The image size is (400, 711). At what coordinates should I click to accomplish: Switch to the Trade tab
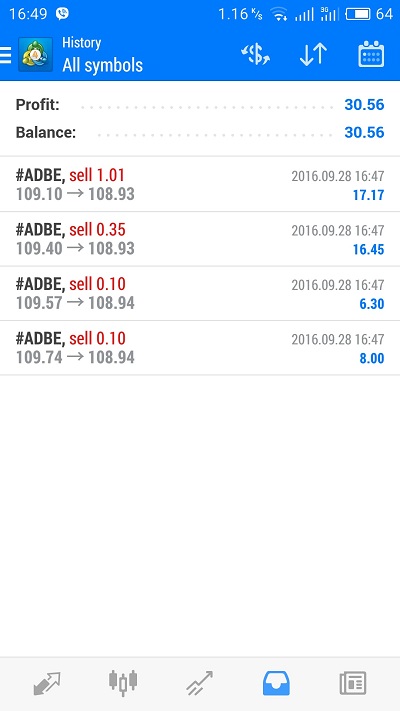[x=200, y=683]
